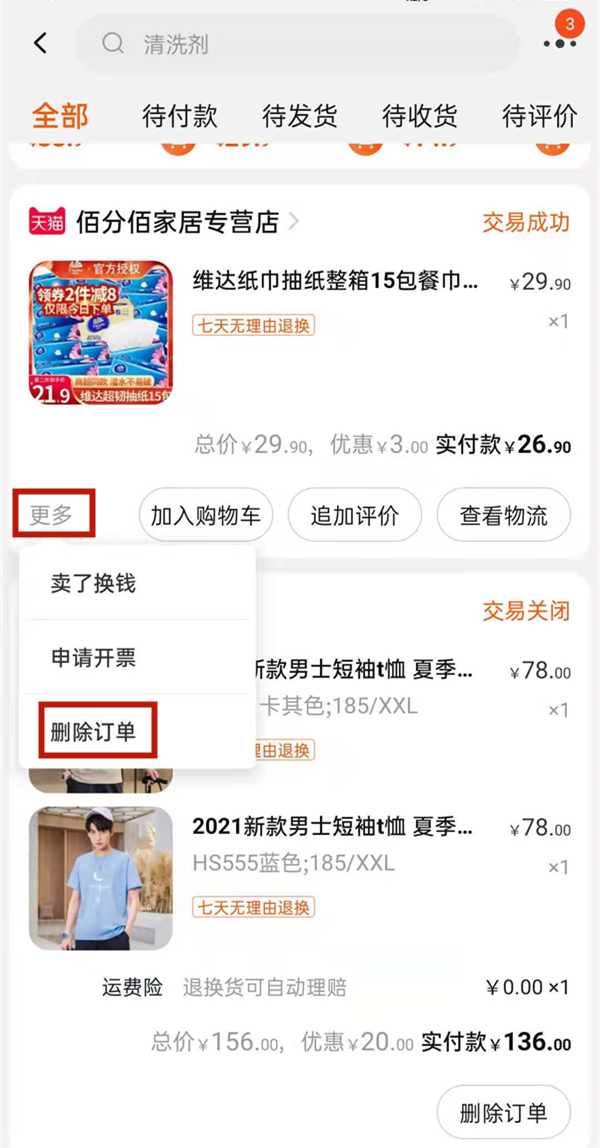Open the 待发货 orders tab
Screen dimensions: 600x1148
(x=300, y=116)
